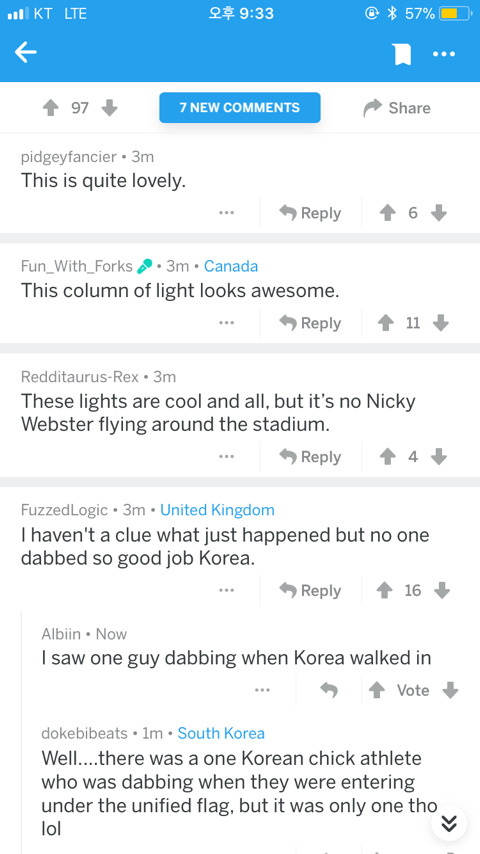This screenshot has width=480, height=854.
Task: Upvote the post with 97 points
Action: tap(52, 107)
